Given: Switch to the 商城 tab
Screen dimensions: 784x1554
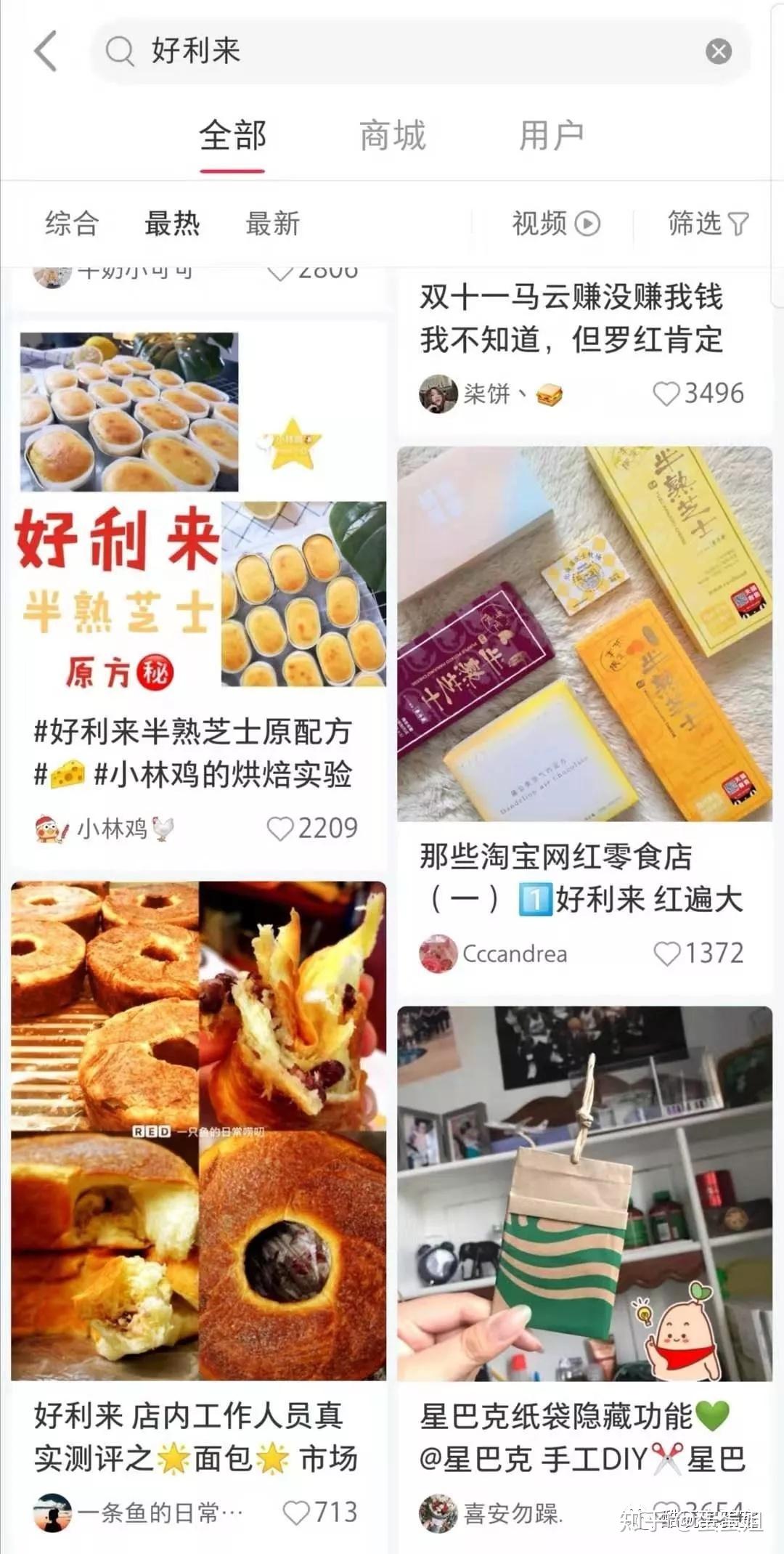Looking at the screenshot, I should [x=393, y=136].
